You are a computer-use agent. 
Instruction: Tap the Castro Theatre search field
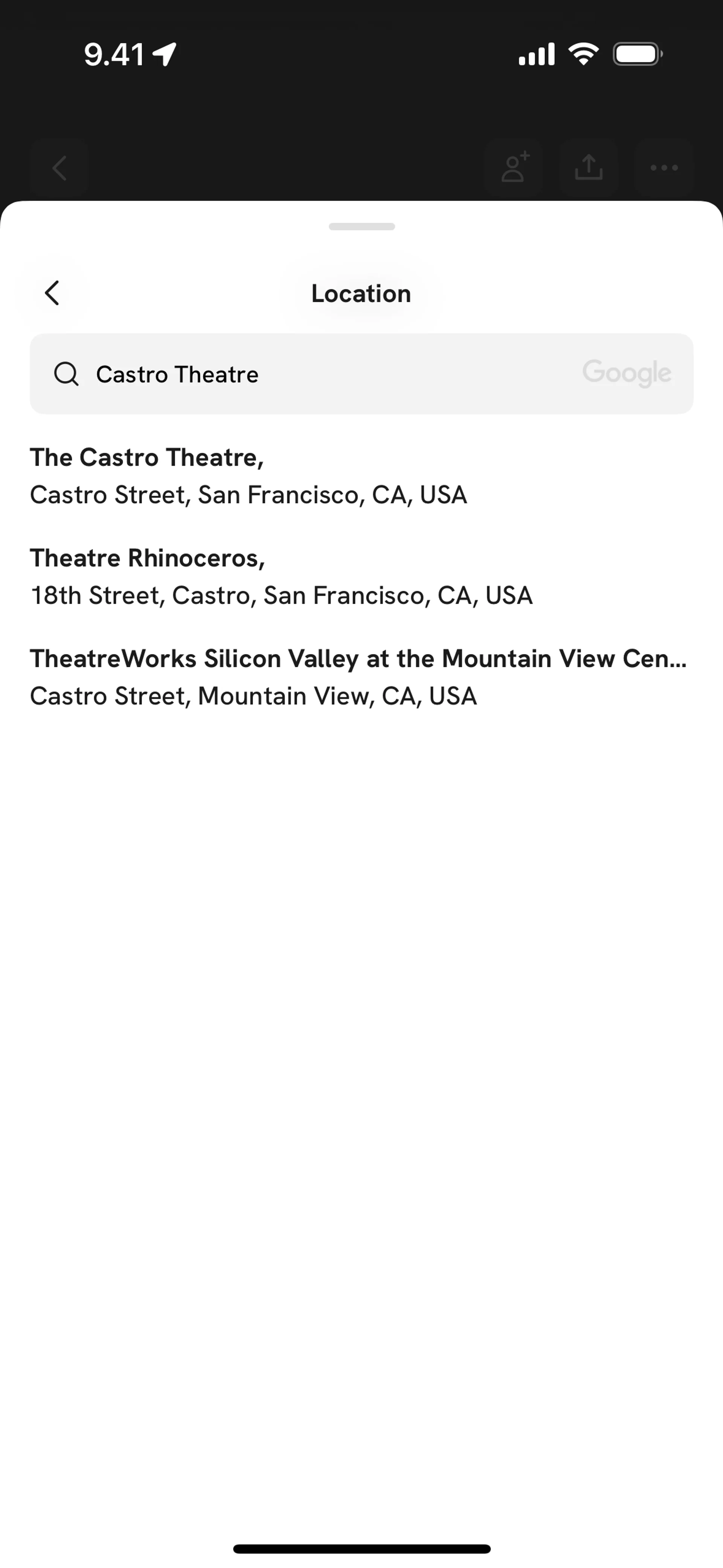tap(329, 374)
